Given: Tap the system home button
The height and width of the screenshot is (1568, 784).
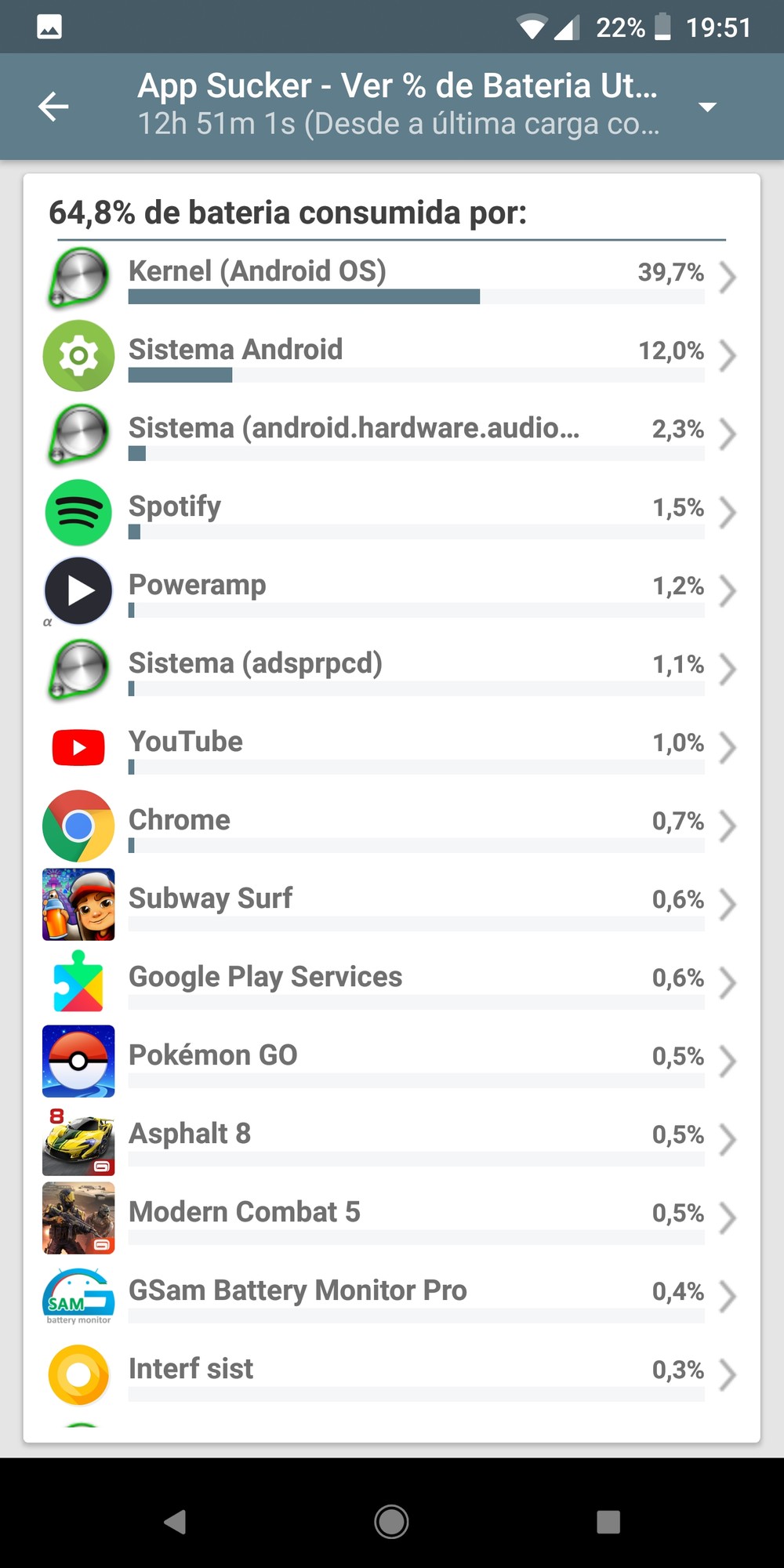Looking at the screenshot, I should [391, 1522].
